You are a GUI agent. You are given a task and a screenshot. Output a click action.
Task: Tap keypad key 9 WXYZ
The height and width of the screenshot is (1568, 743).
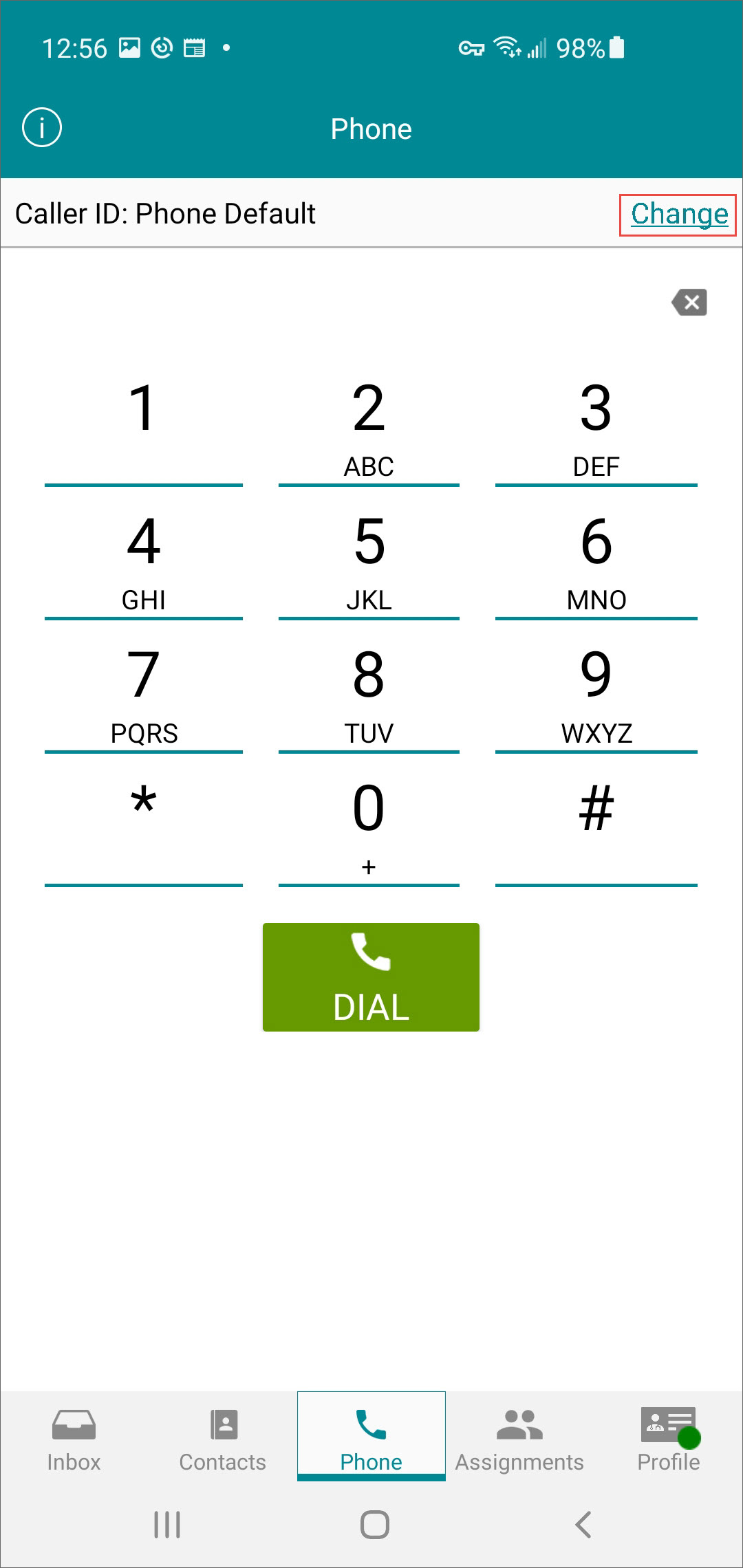(596, 693)
